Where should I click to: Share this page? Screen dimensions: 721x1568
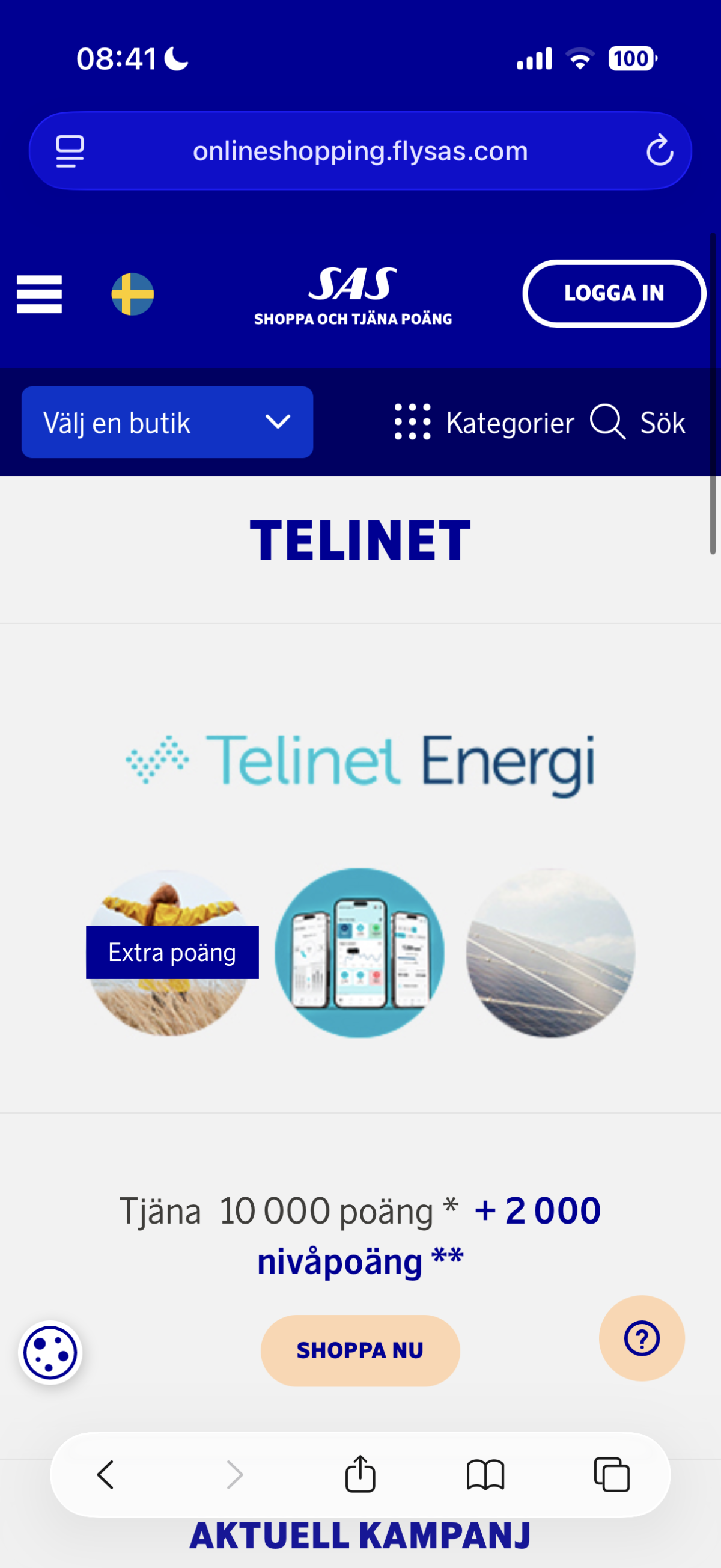coord(360,1475)
